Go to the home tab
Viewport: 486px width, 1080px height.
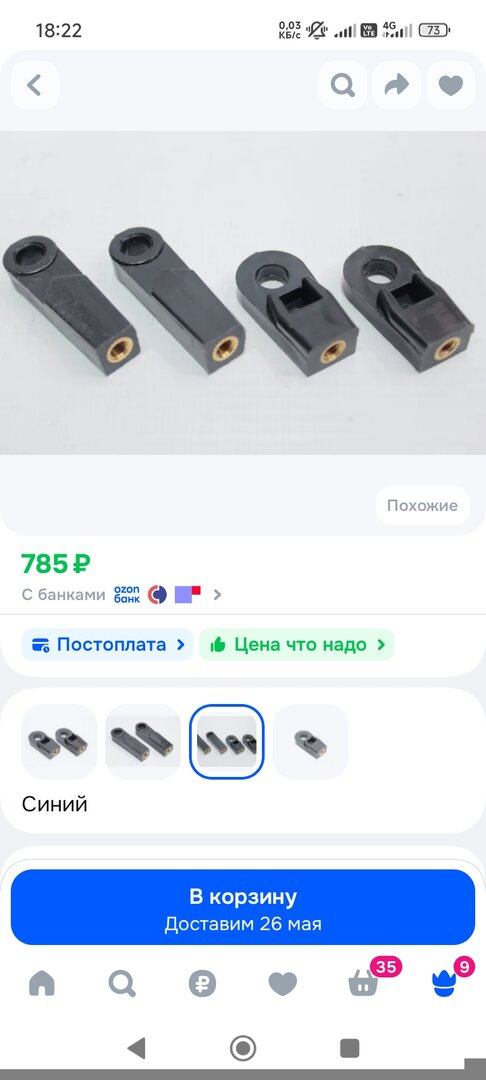41,984
